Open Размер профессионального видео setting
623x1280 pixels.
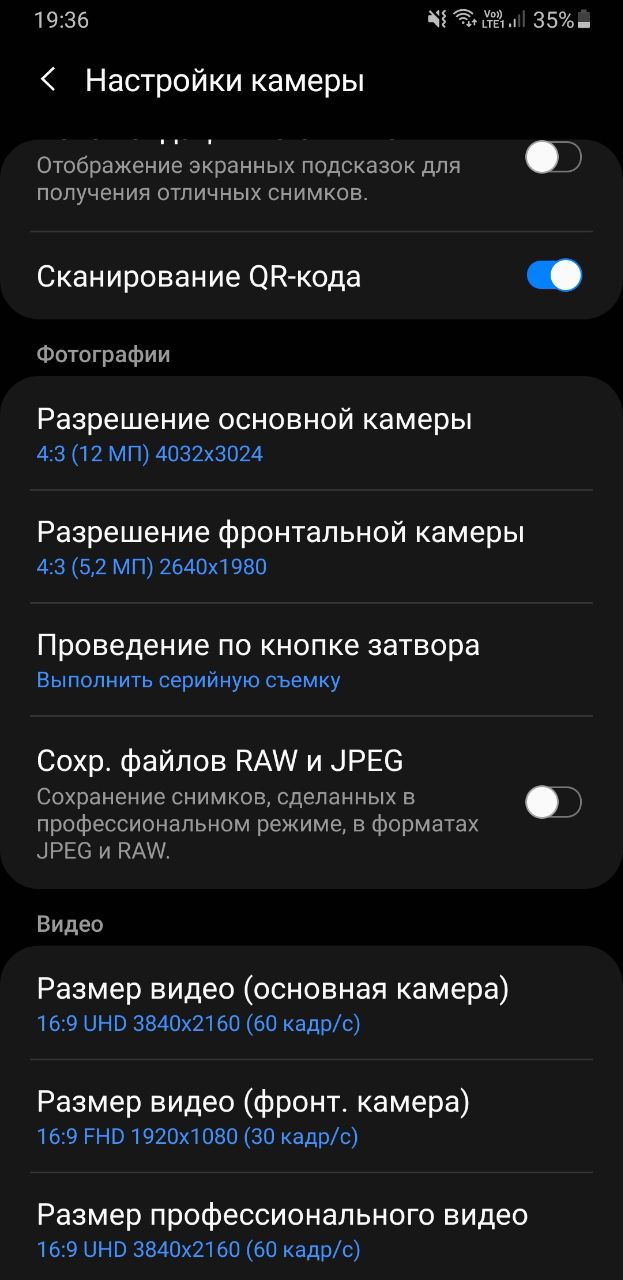(311, 1228)
